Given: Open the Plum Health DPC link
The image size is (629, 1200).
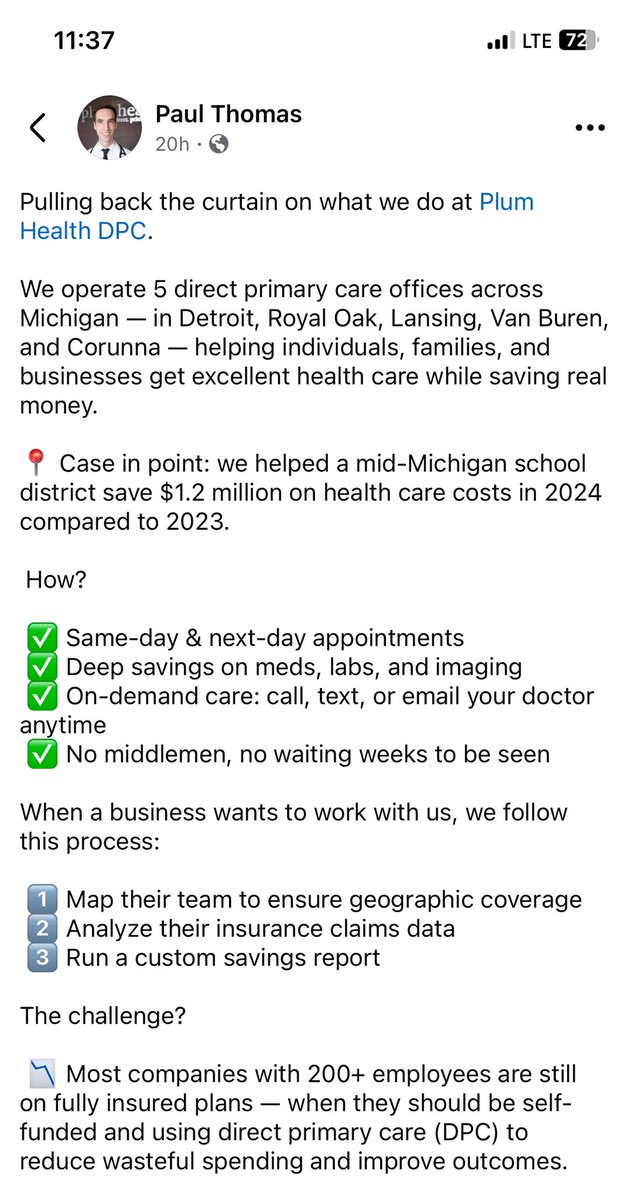Looking at the screenshot, I should coord(277,216).
